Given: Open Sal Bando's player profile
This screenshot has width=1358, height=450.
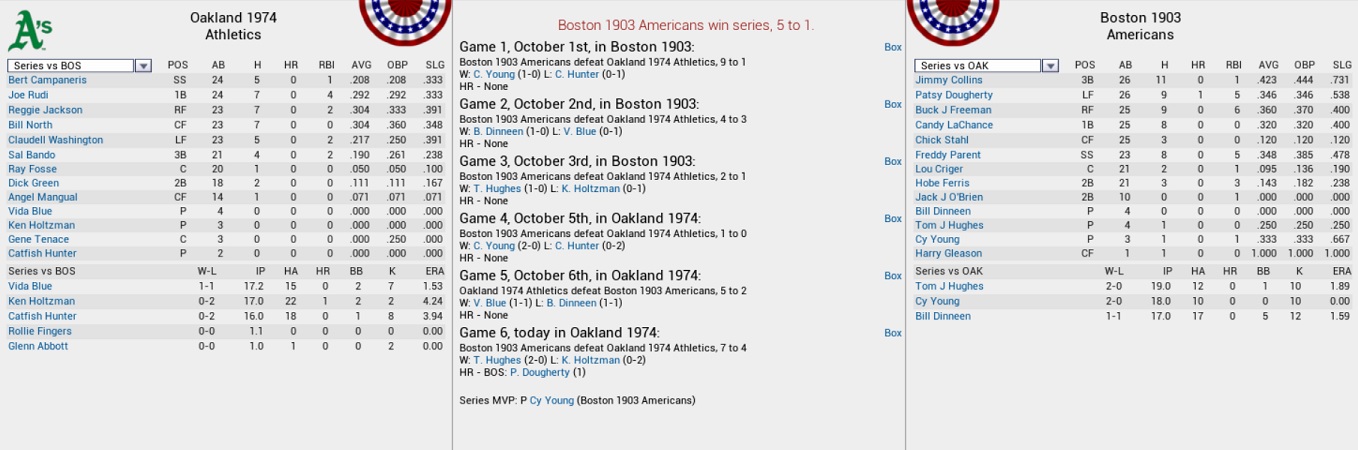Looking at the screenshot, I should (x=32, y=155).
